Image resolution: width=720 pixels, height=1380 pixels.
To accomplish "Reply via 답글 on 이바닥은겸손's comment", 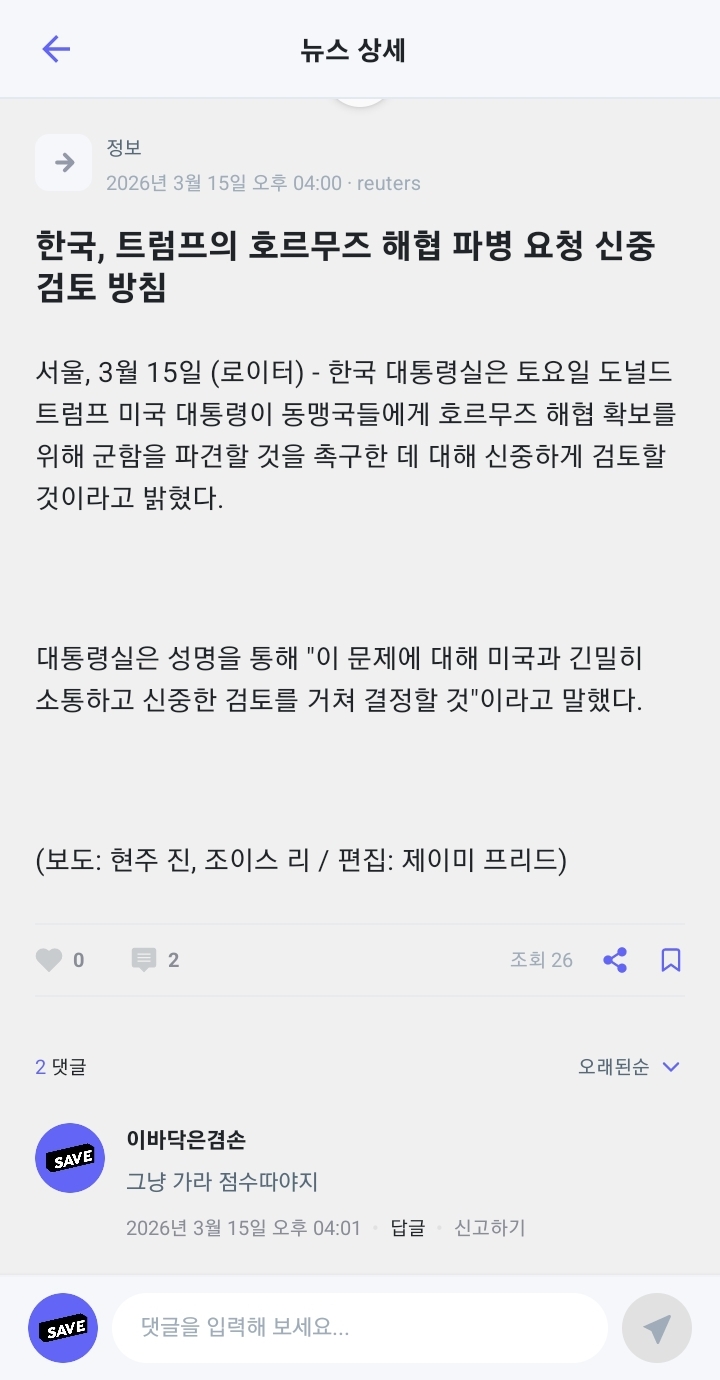I will [408, 1228].
